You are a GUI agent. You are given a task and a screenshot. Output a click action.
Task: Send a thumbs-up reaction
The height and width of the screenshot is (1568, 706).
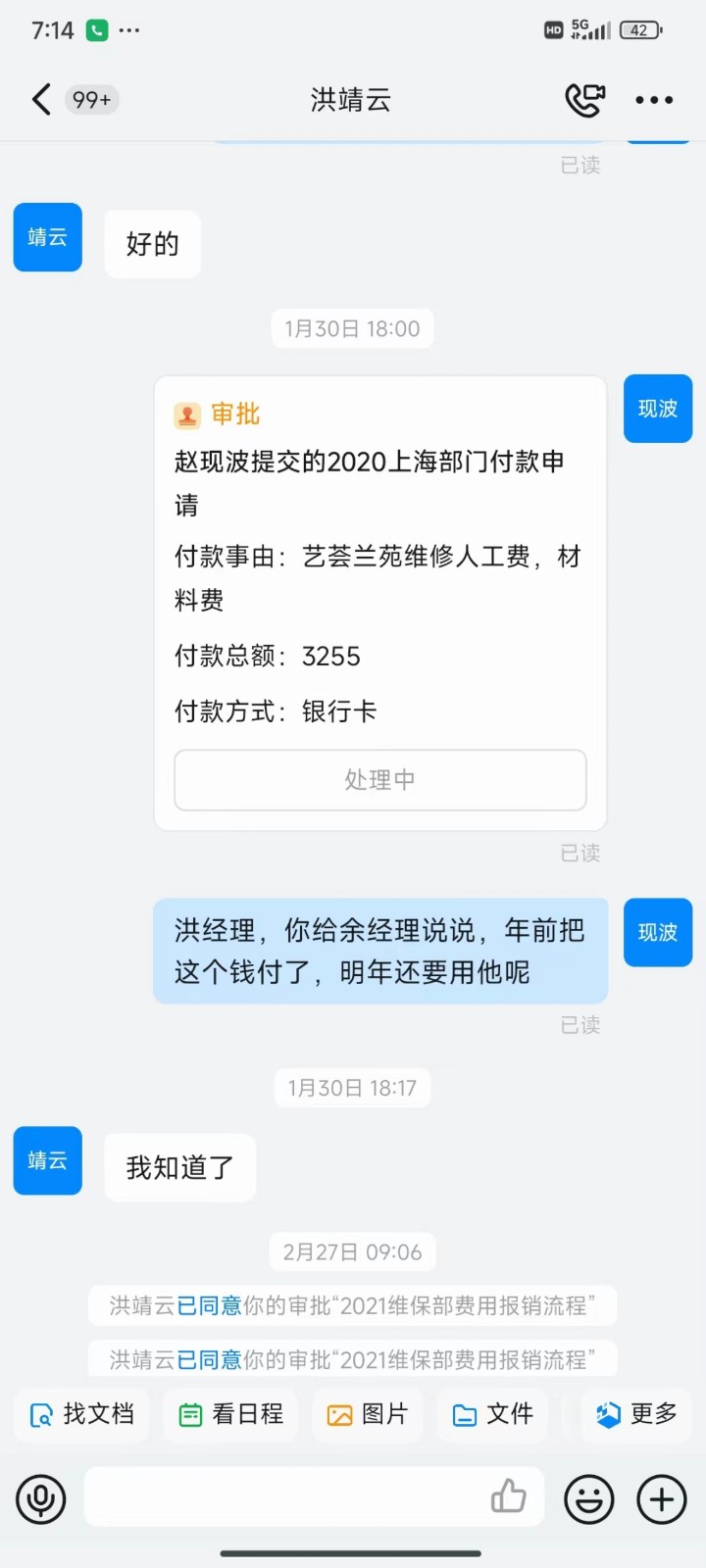[x=508, y=1496]
